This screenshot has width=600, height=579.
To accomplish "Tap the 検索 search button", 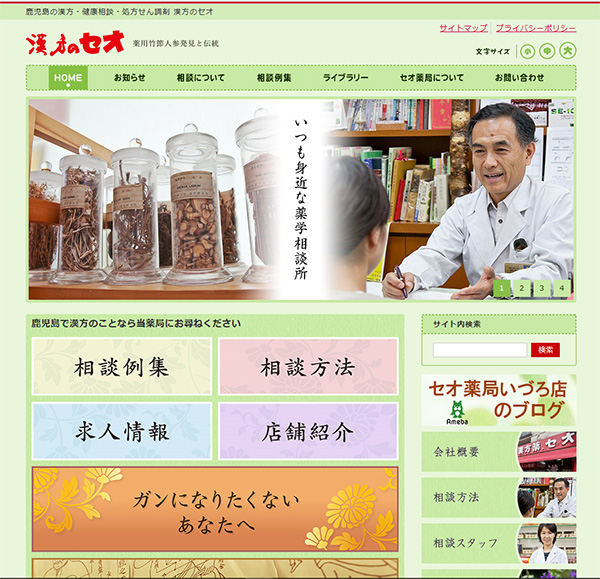I will coord(545,350).
